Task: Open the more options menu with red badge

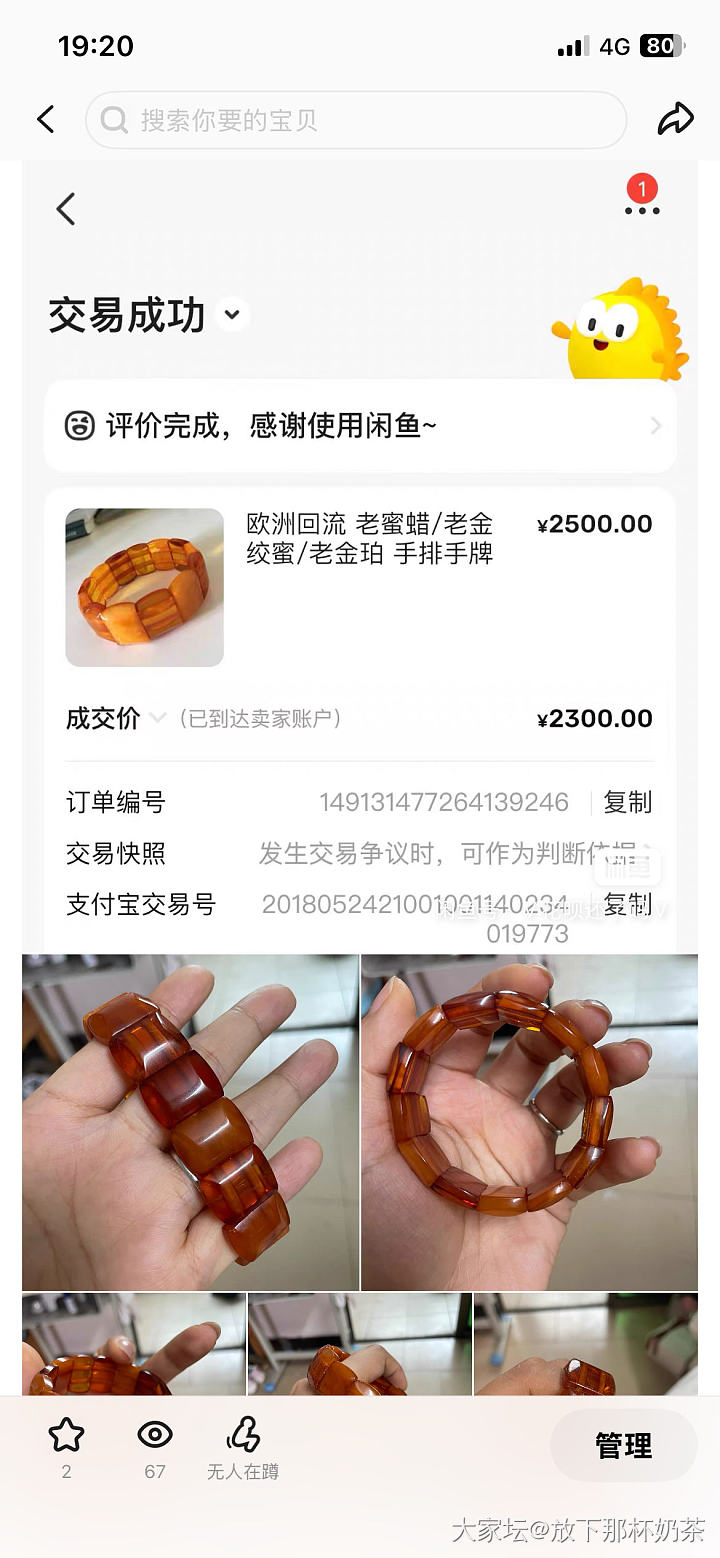Action: [641, 210]
